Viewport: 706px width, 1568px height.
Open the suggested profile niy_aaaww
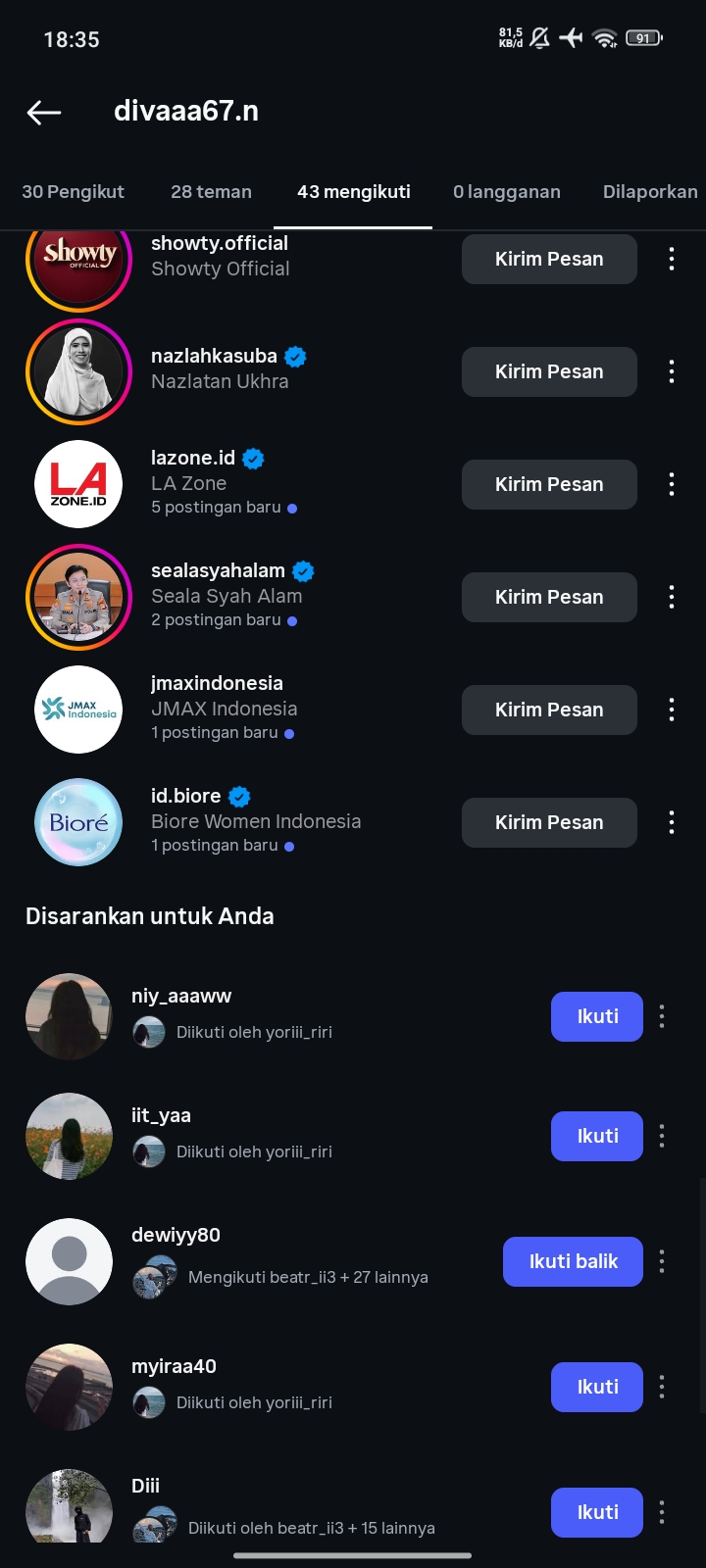coord(181,997)
